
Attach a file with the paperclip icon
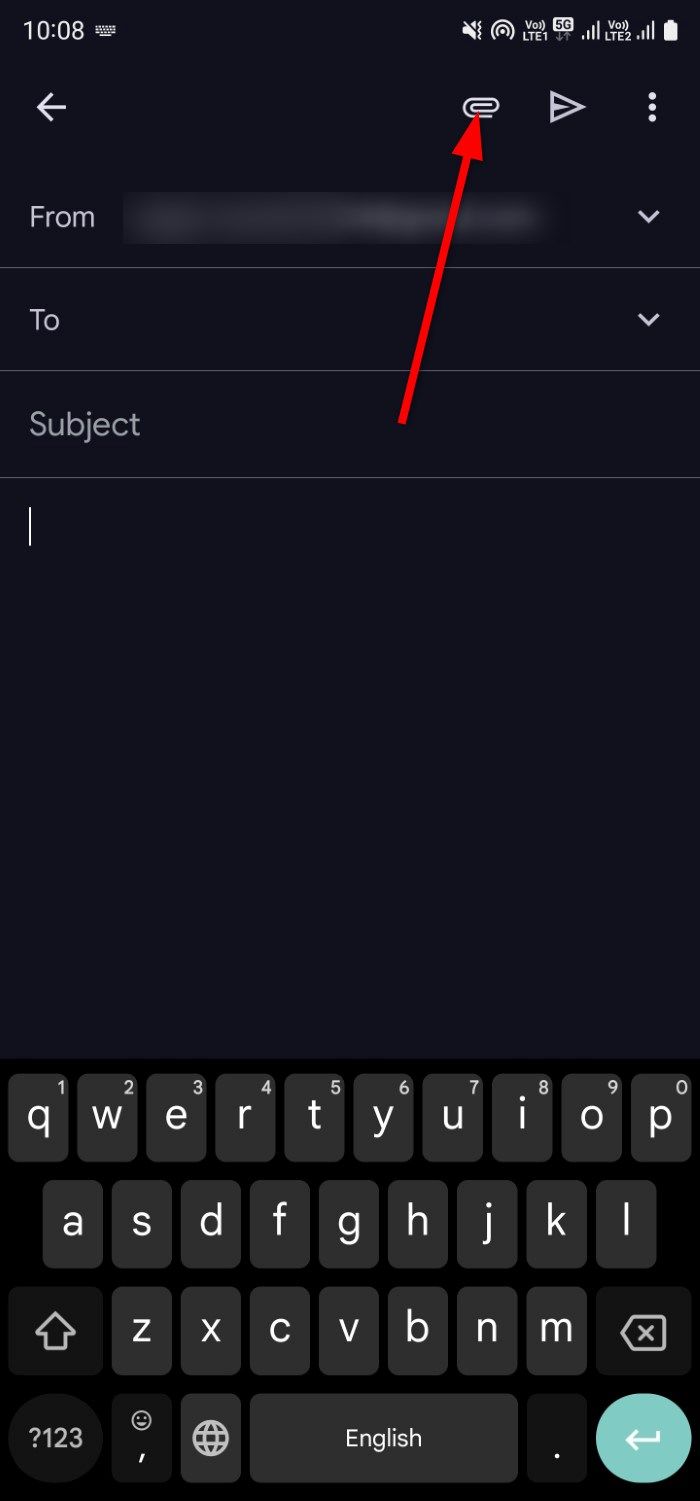click(x=481, y=107)
